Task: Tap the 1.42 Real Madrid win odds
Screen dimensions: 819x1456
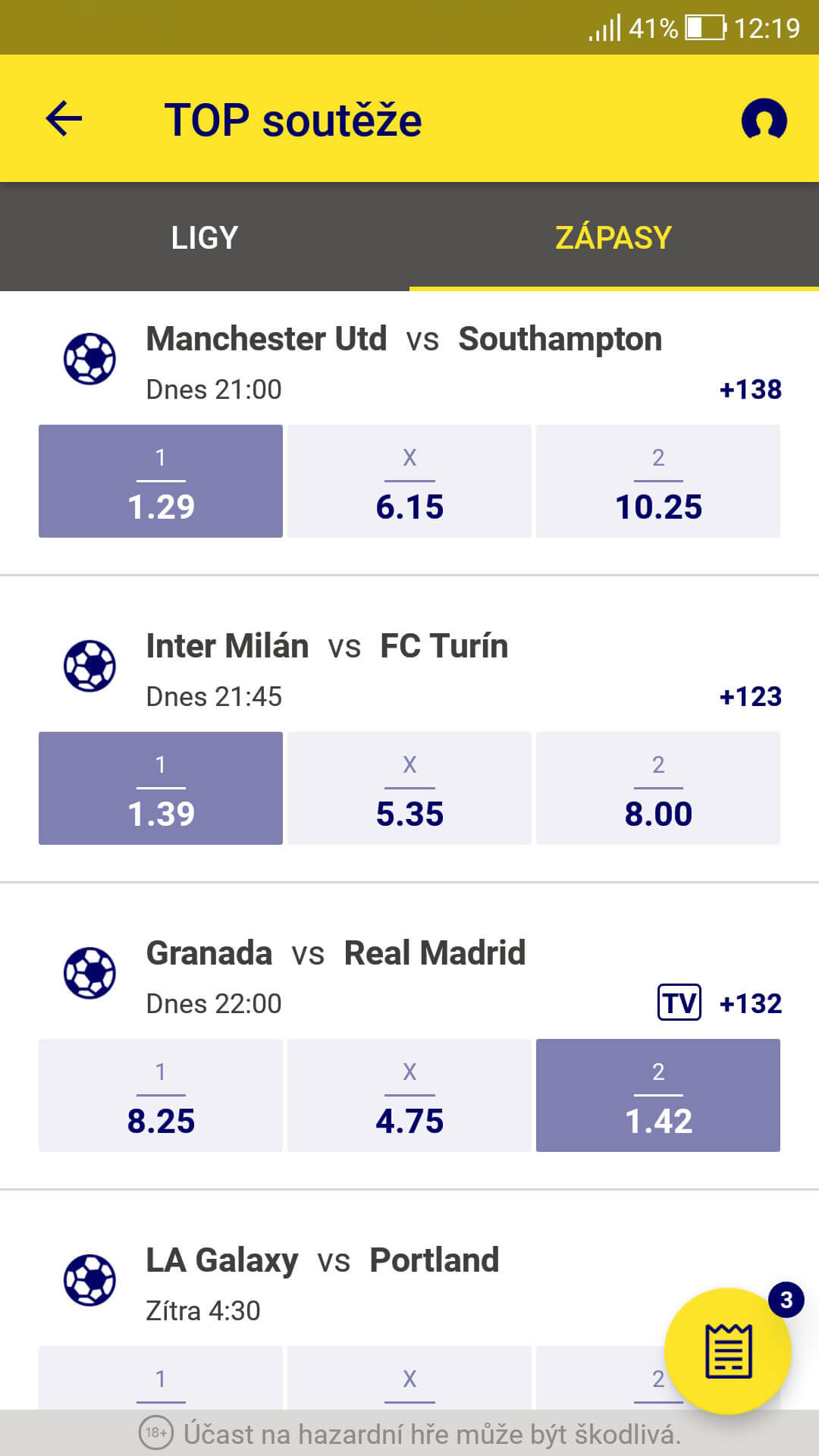Action: (x=658, y=1095)
